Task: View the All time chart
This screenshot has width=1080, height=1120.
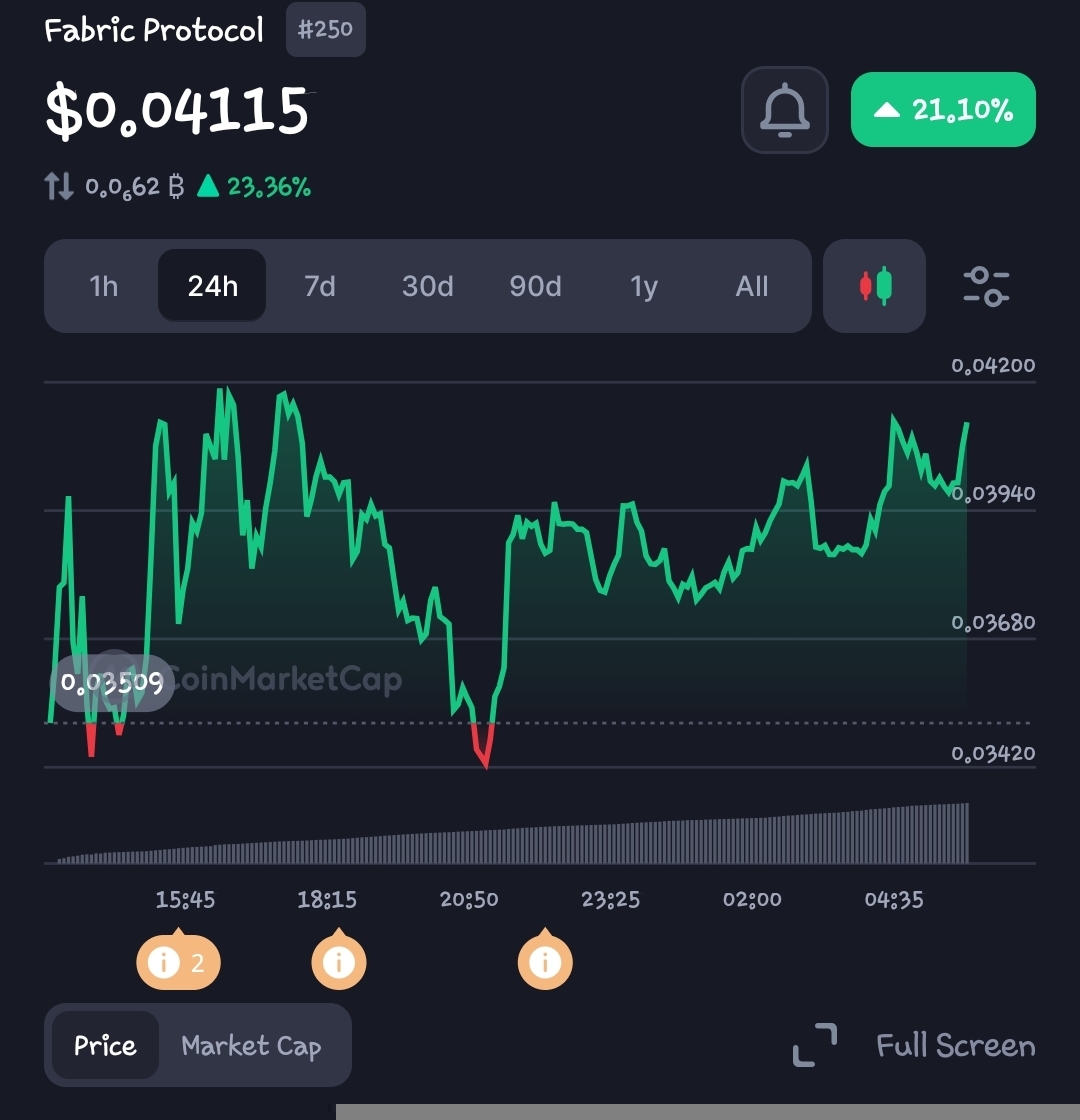Action: (x=751, y=286)
